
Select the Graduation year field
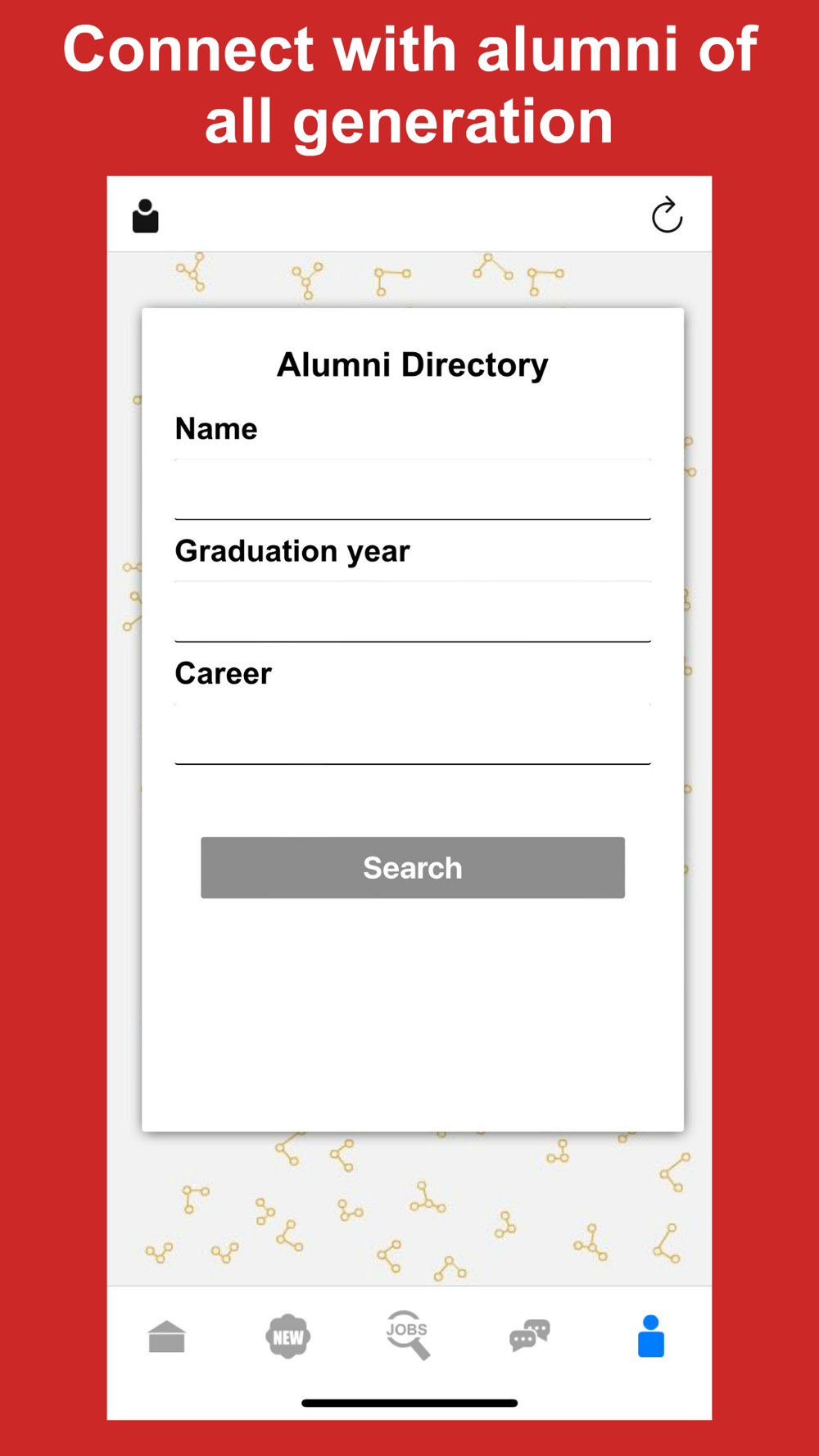tap(413, 612)
